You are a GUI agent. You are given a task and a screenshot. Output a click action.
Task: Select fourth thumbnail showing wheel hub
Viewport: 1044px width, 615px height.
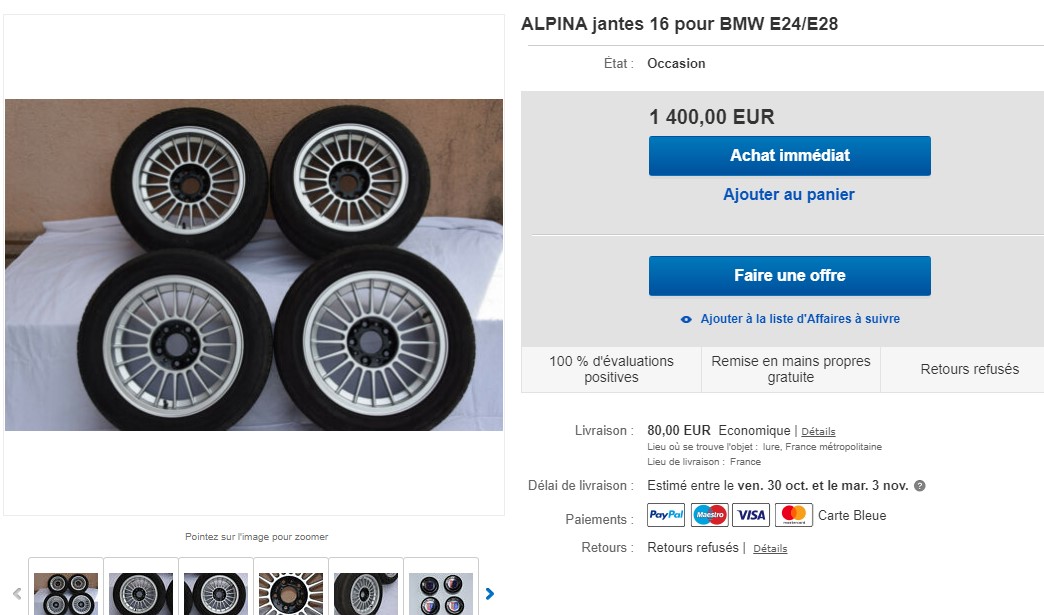[291, 593]
